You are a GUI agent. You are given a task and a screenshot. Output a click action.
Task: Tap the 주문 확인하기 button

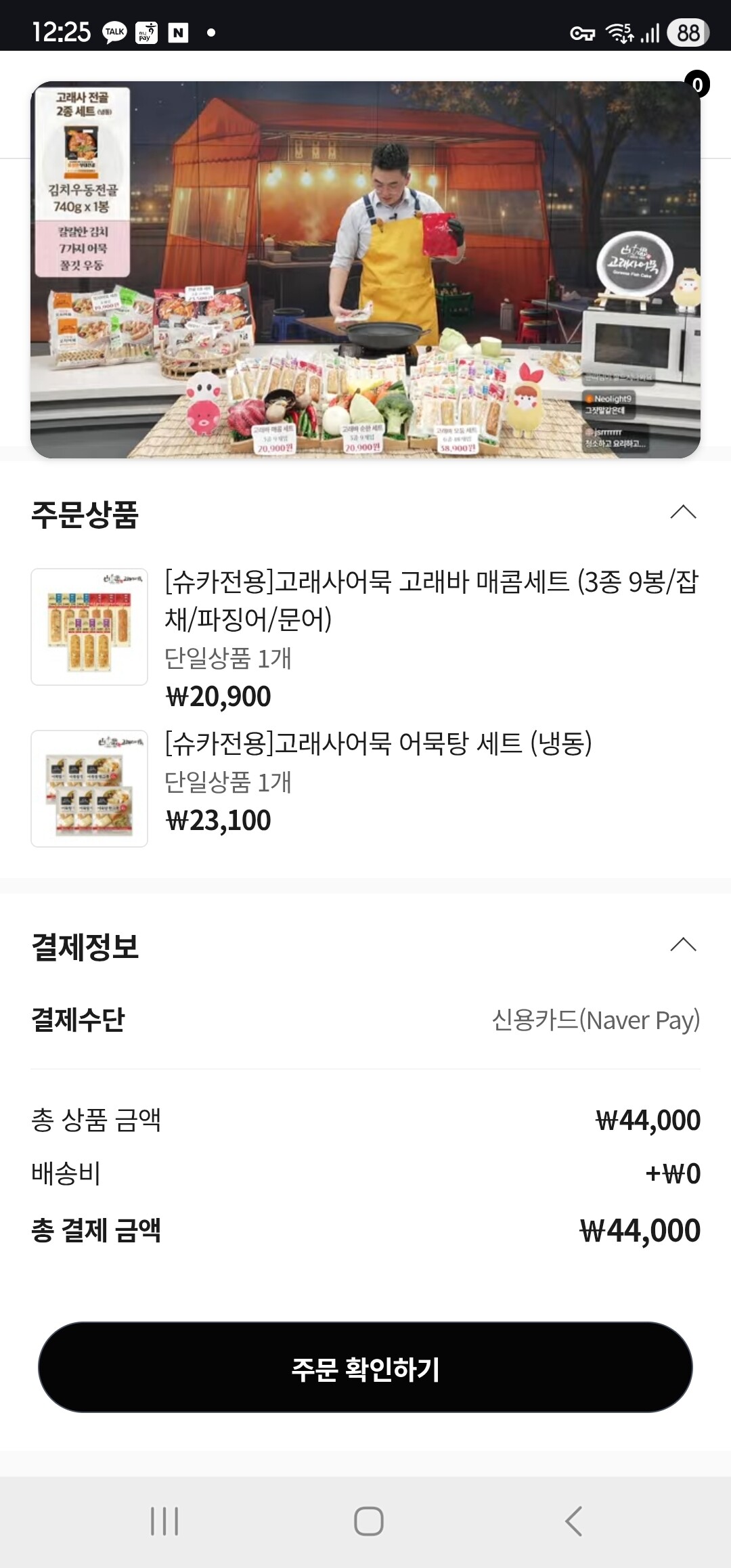point(365,1368)
